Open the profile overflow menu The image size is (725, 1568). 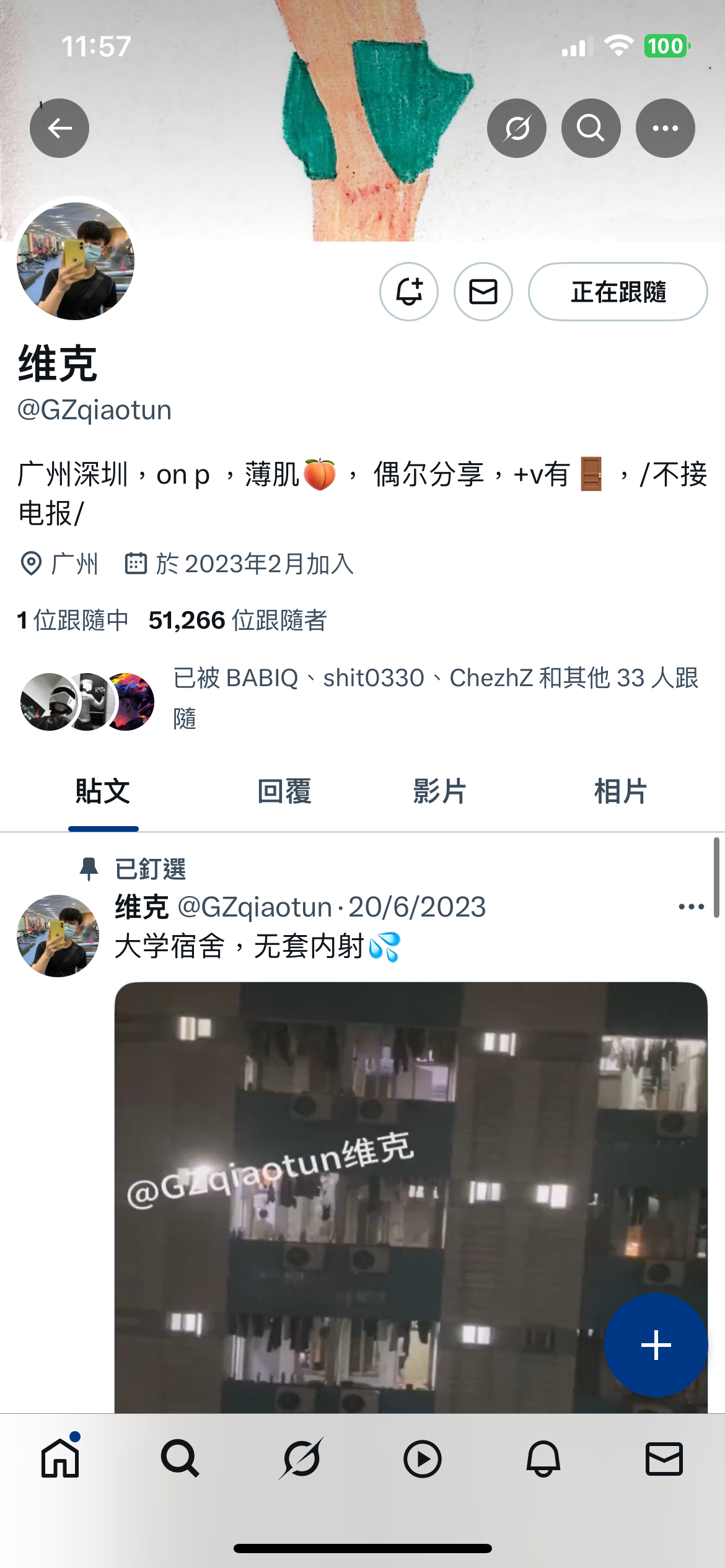(666, 128)
